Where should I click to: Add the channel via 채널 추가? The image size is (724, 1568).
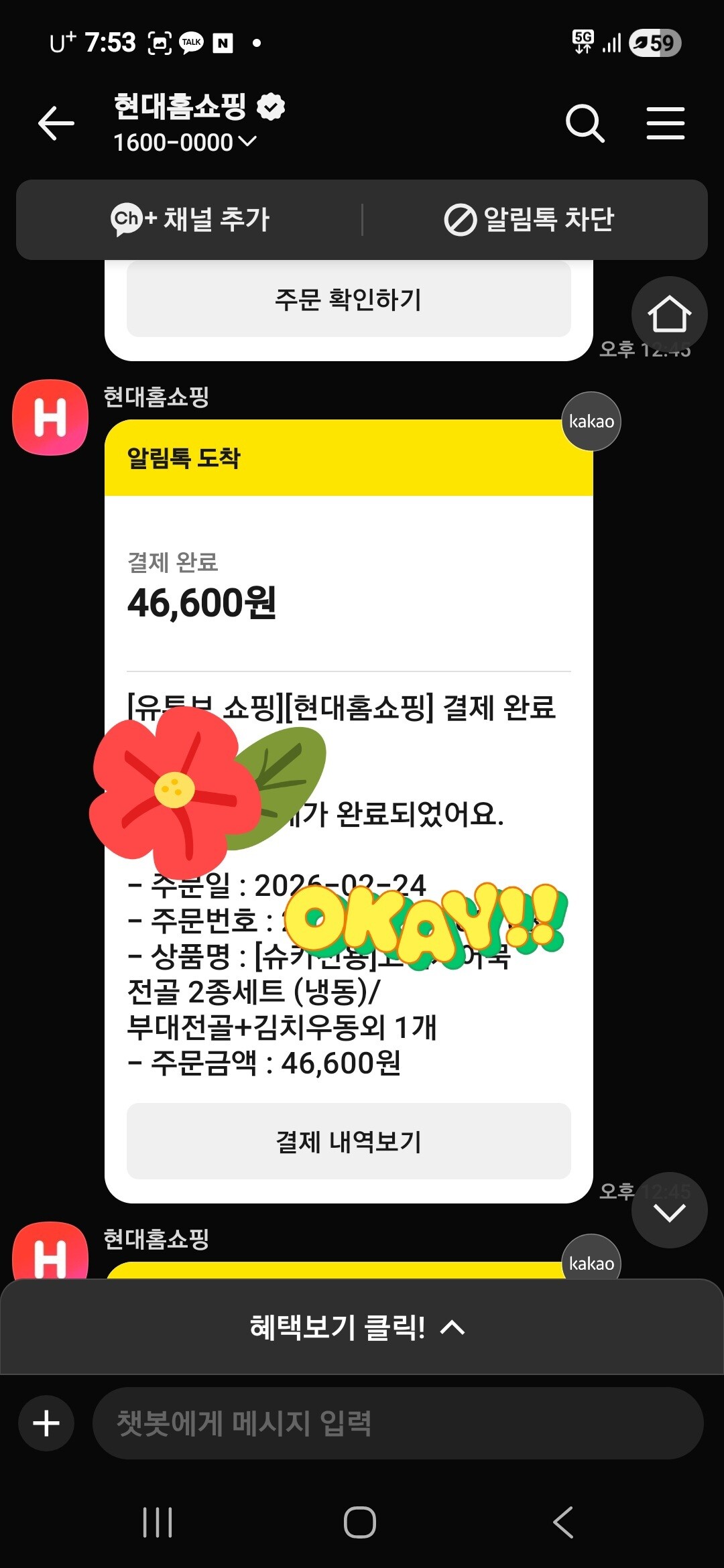(190, 219)
